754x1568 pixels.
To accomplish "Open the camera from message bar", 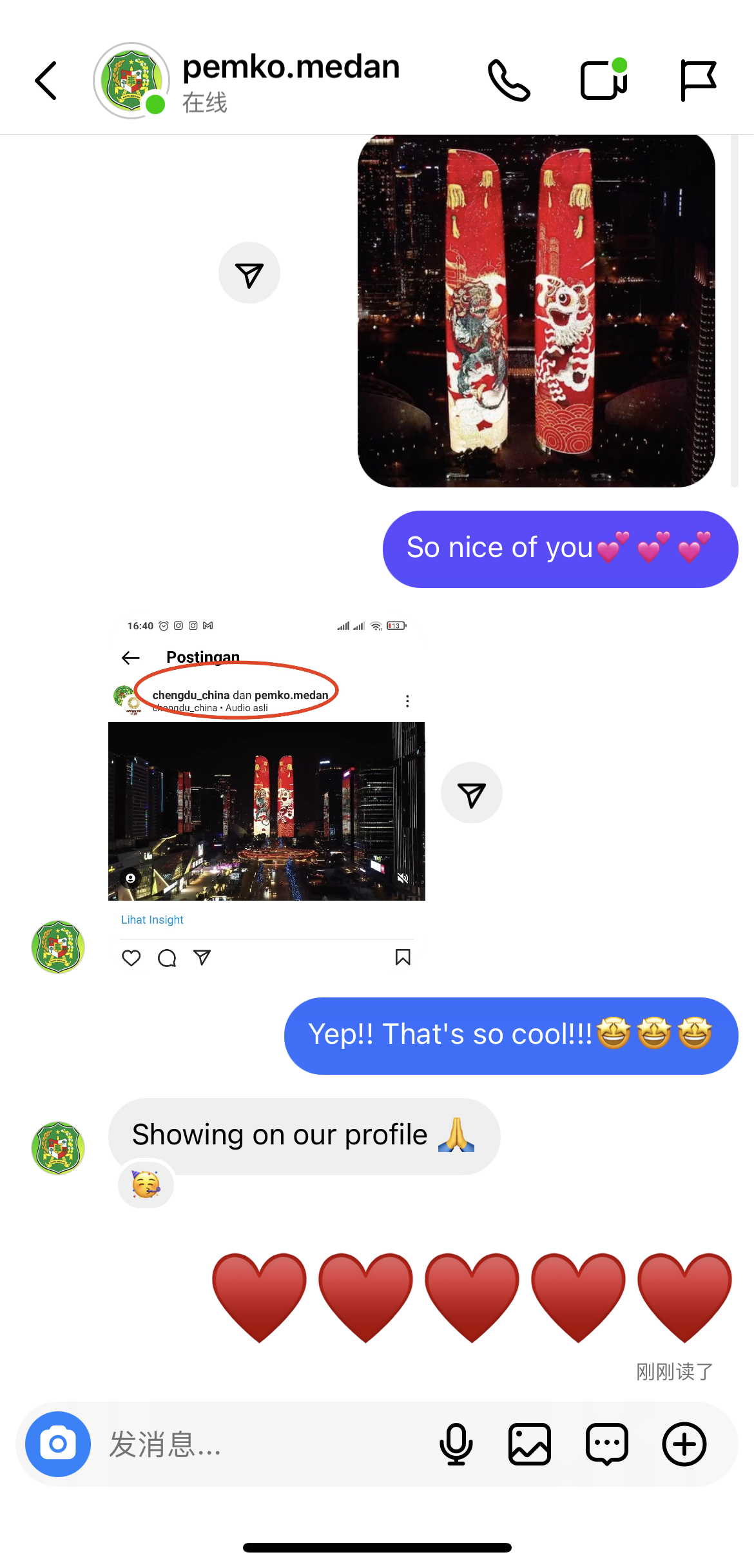I will [58, 1444].
